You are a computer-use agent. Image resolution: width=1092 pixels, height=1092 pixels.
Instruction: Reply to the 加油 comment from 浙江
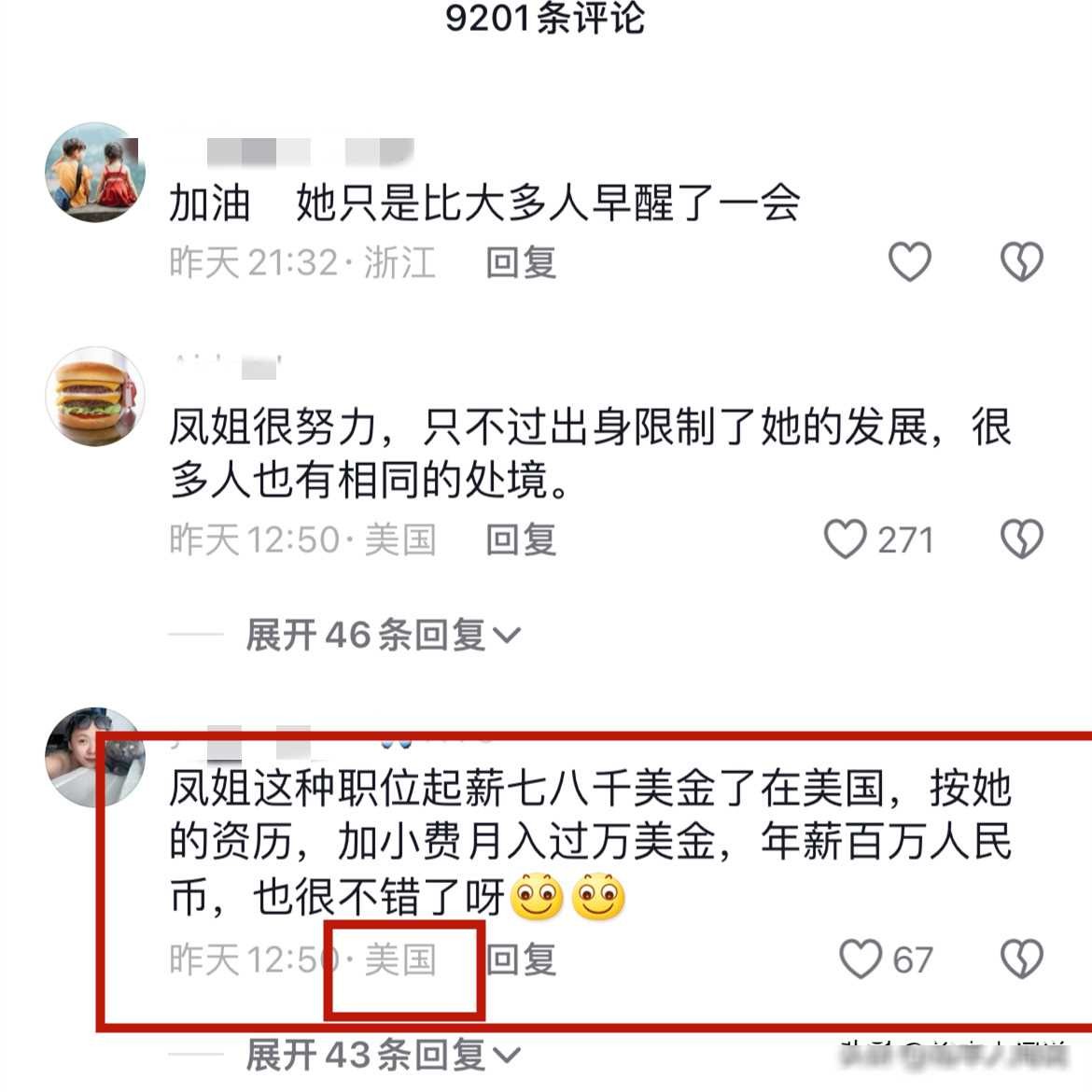point(521,262)
